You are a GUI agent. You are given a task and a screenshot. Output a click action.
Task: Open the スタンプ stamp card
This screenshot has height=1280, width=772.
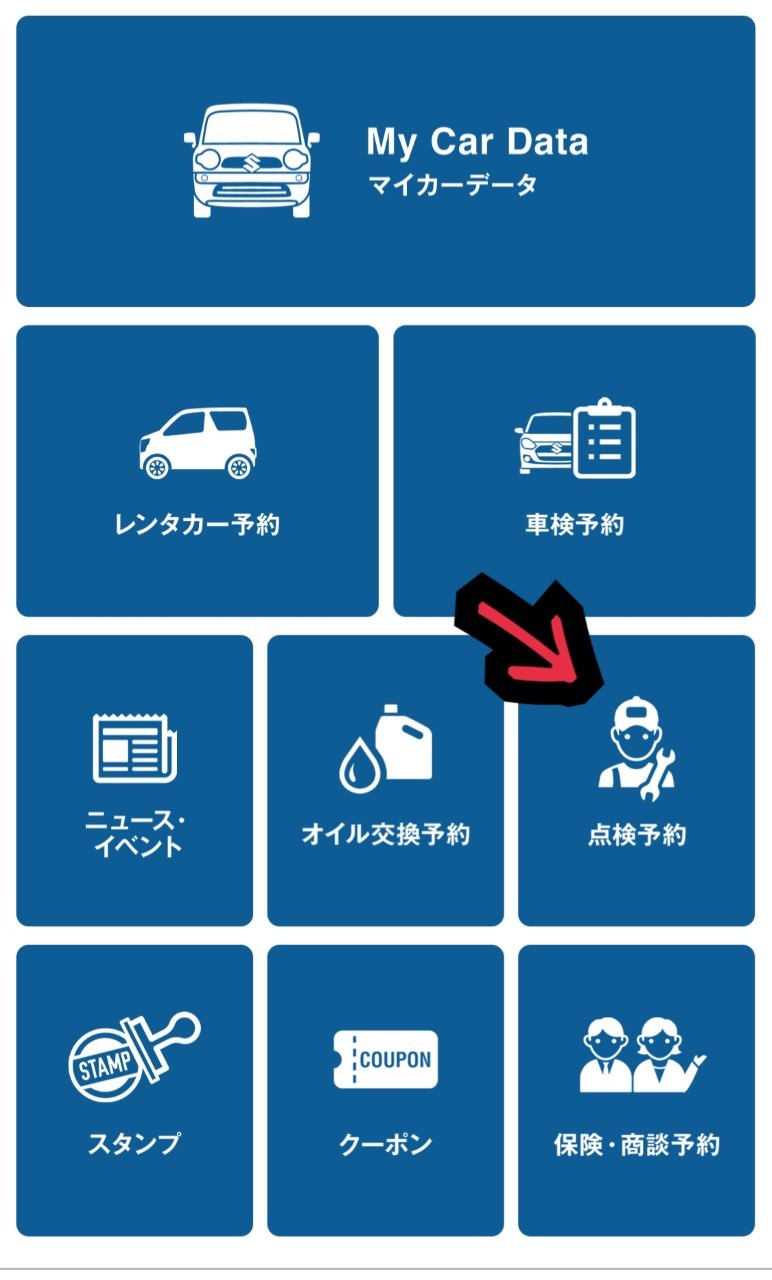click(134, 1091)
